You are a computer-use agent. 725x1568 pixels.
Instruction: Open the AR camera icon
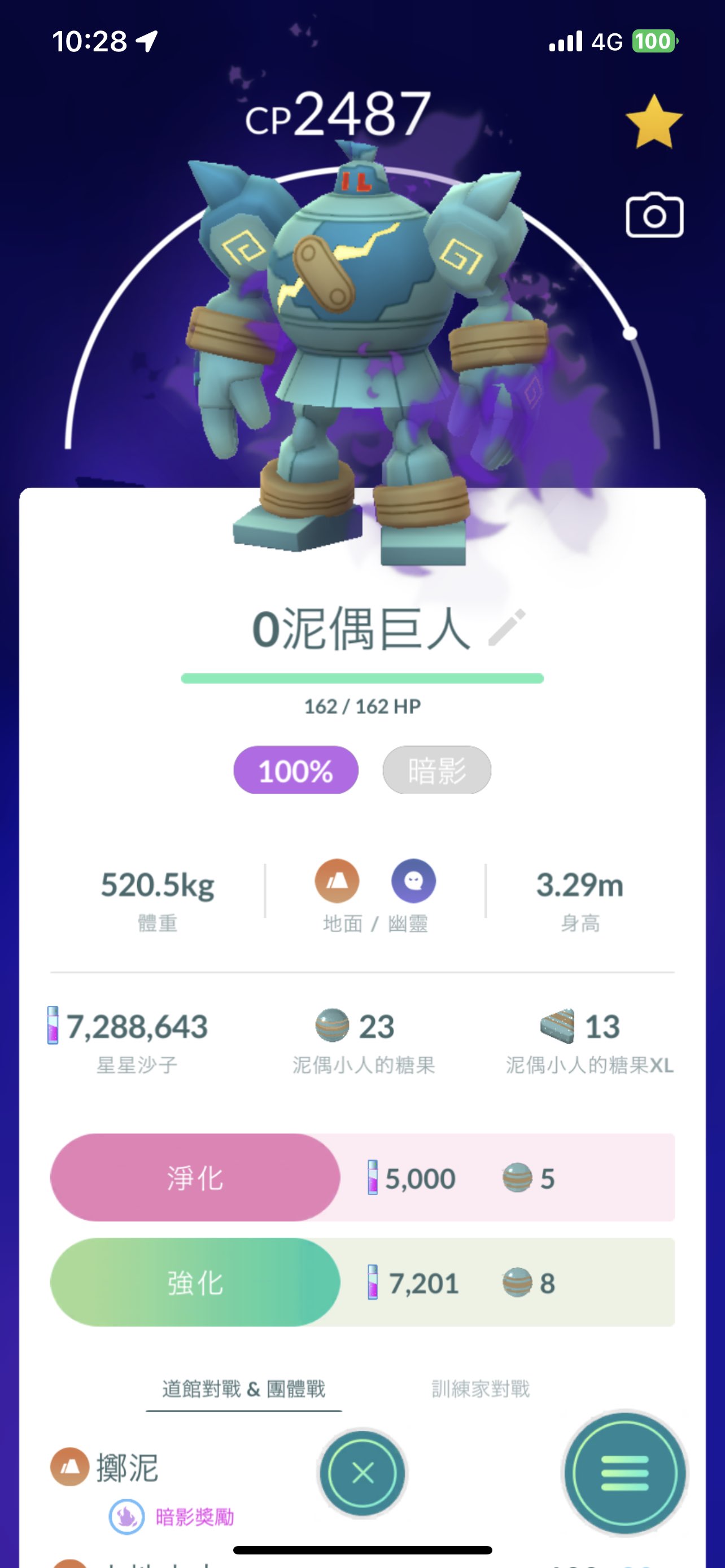(654, 216)
